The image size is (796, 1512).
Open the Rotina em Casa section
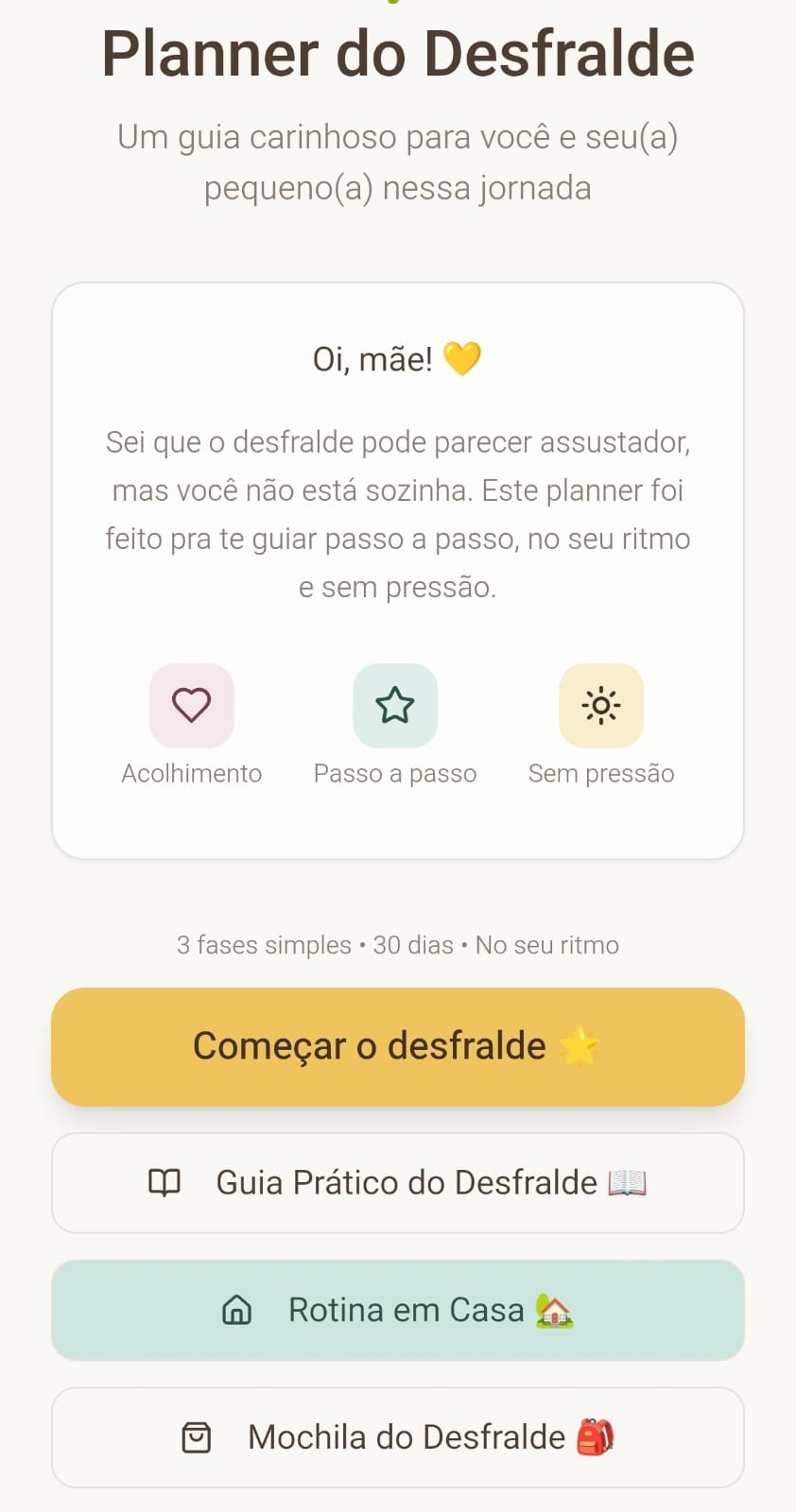[397, 1311]
